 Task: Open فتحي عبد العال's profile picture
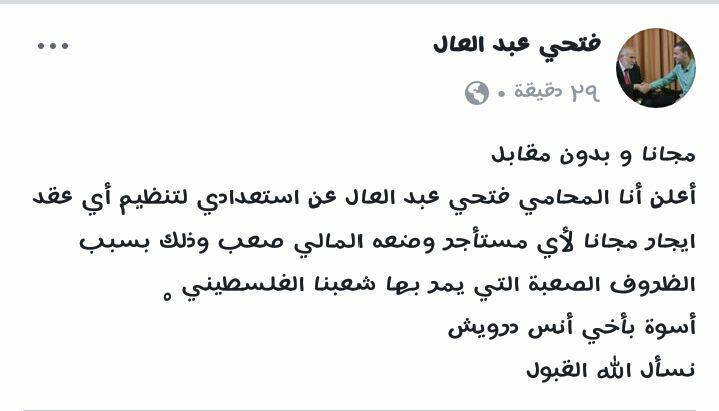pyautogui.click(x=656, y=65)
